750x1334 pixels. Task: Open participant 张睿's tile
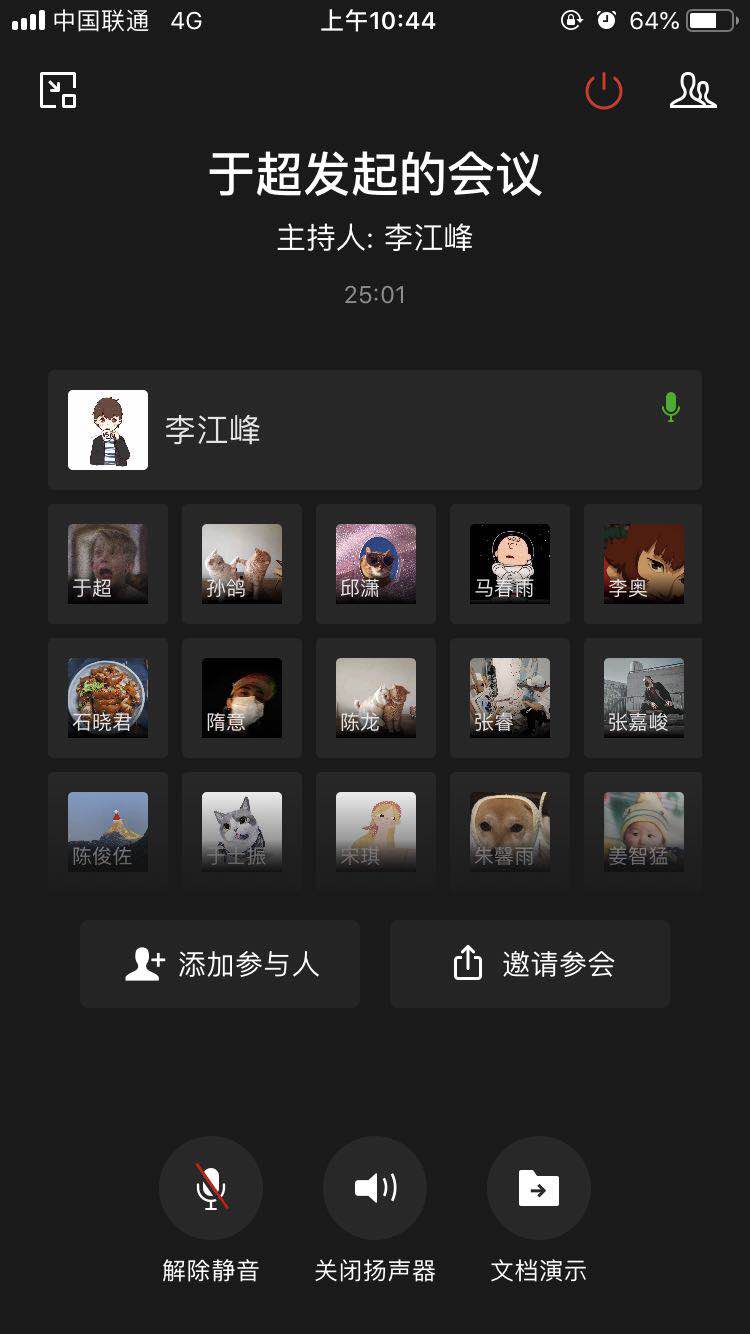[510, 698]
